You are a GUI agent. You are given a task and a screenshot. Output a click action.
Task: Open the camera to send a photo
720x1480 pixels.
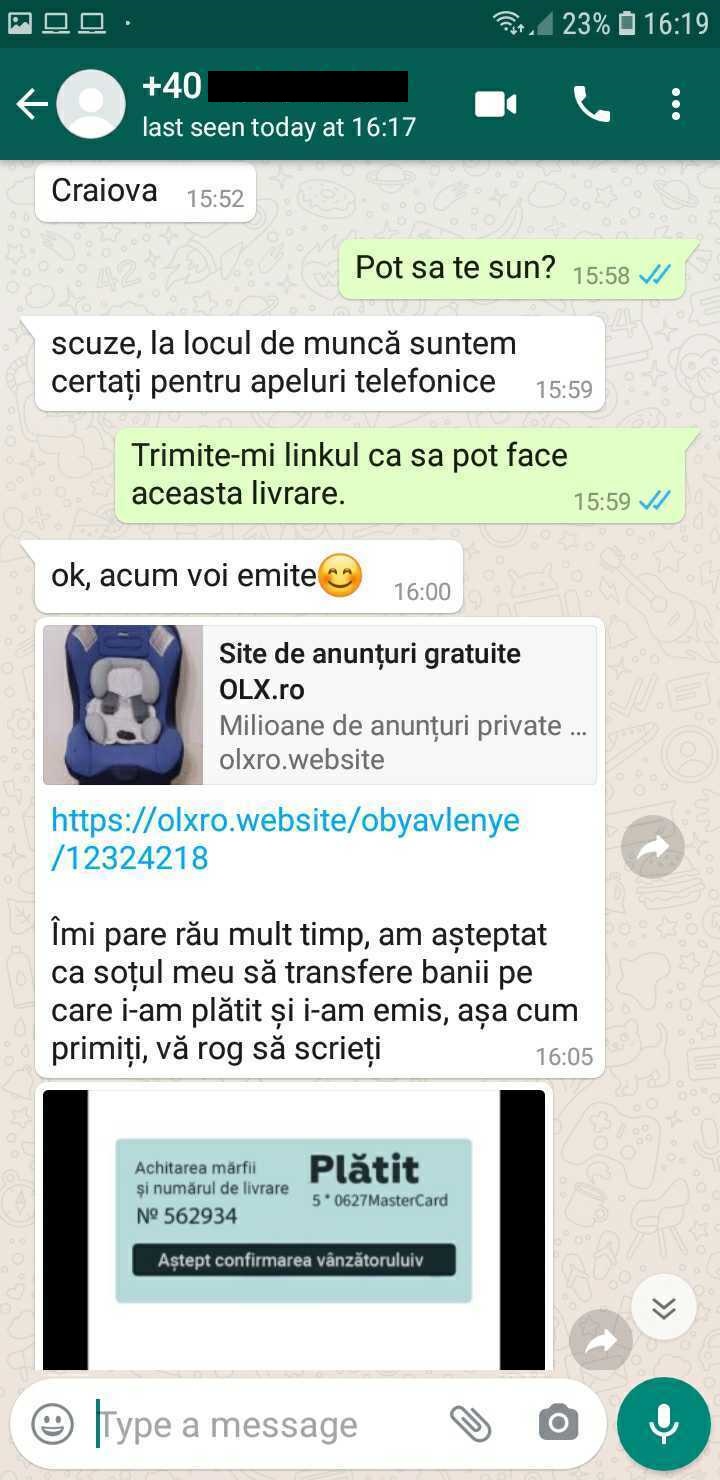coord(558,1424)
